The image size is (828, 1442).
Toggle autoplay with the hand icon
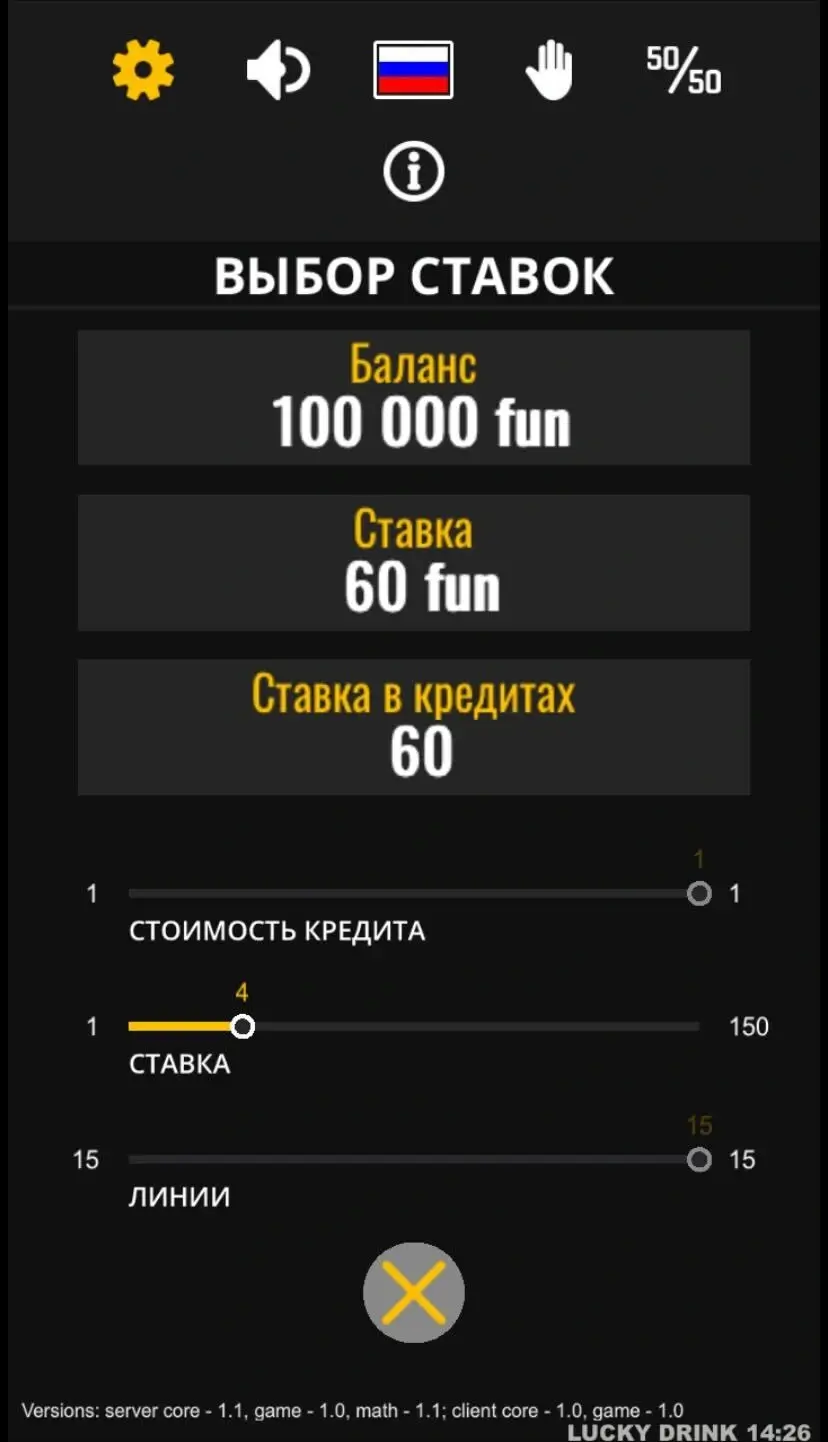coord(549,70)
